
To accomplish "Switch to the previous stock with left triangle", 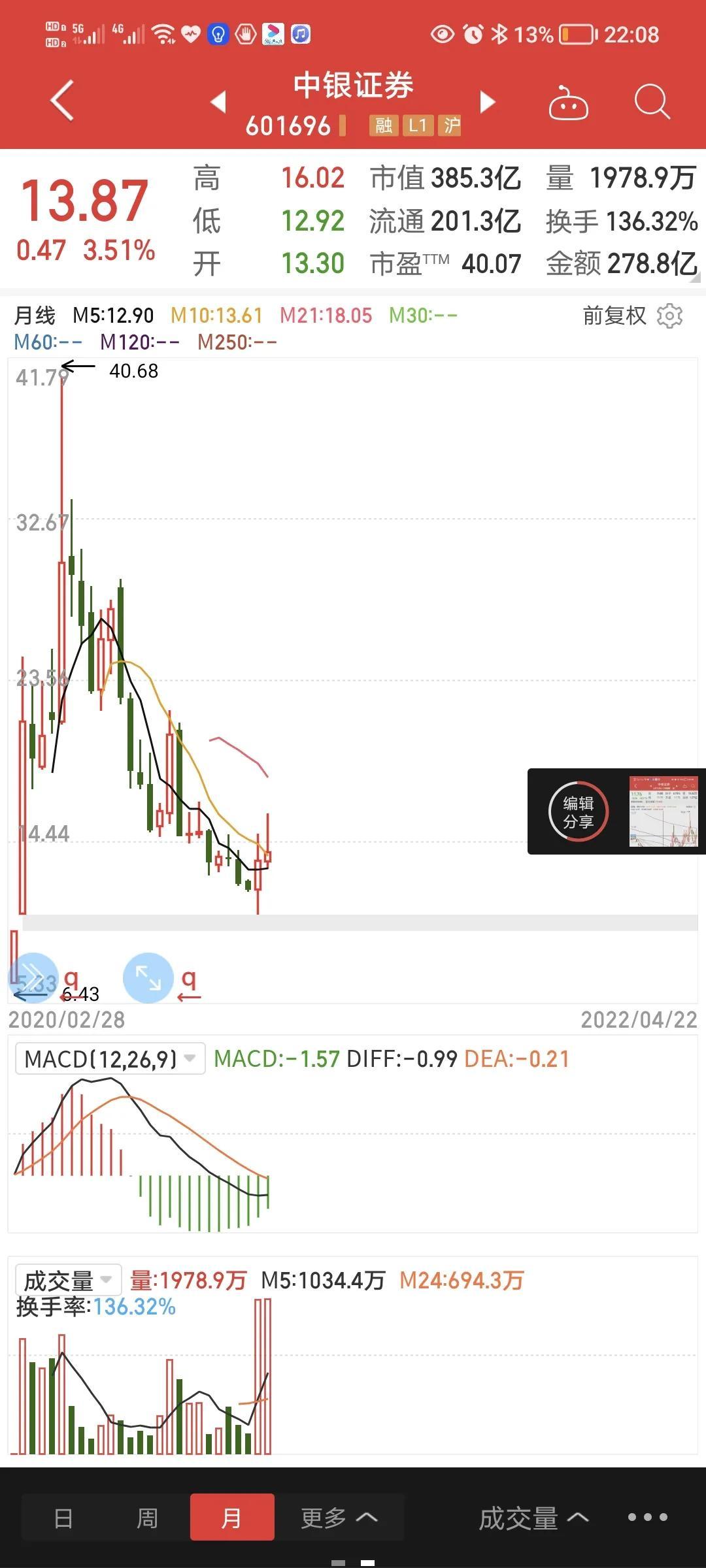I will coord(218,101).
